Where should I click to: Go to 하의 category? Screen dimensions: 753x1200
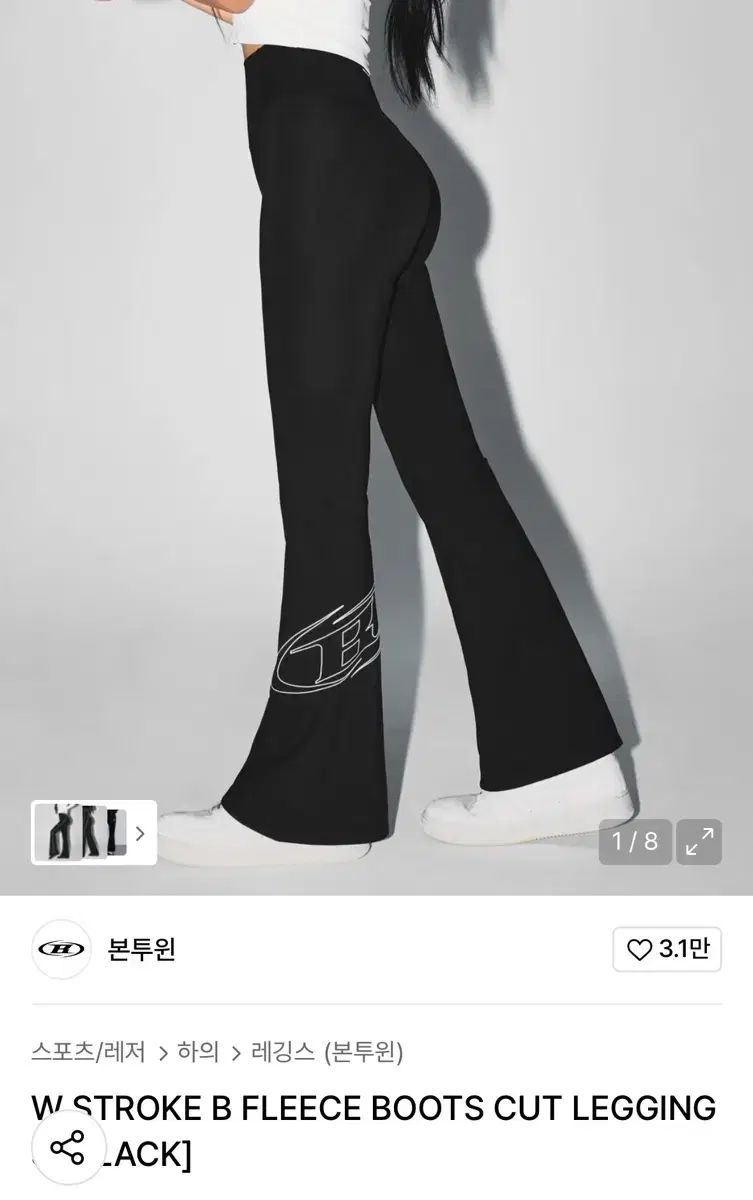(x=197, y=1052)
